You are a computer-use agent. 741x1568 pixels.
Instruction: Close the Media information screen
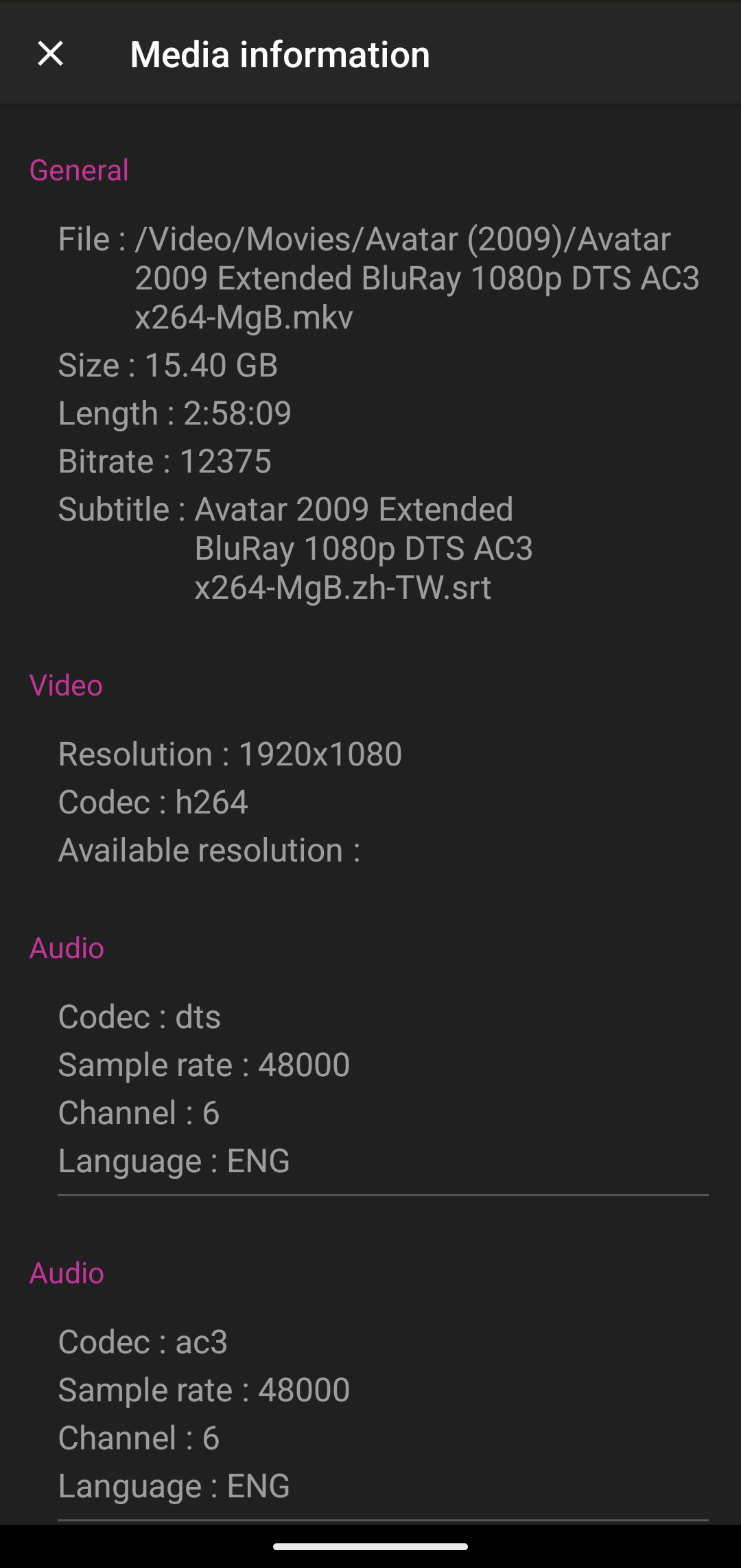pos(50,54)
